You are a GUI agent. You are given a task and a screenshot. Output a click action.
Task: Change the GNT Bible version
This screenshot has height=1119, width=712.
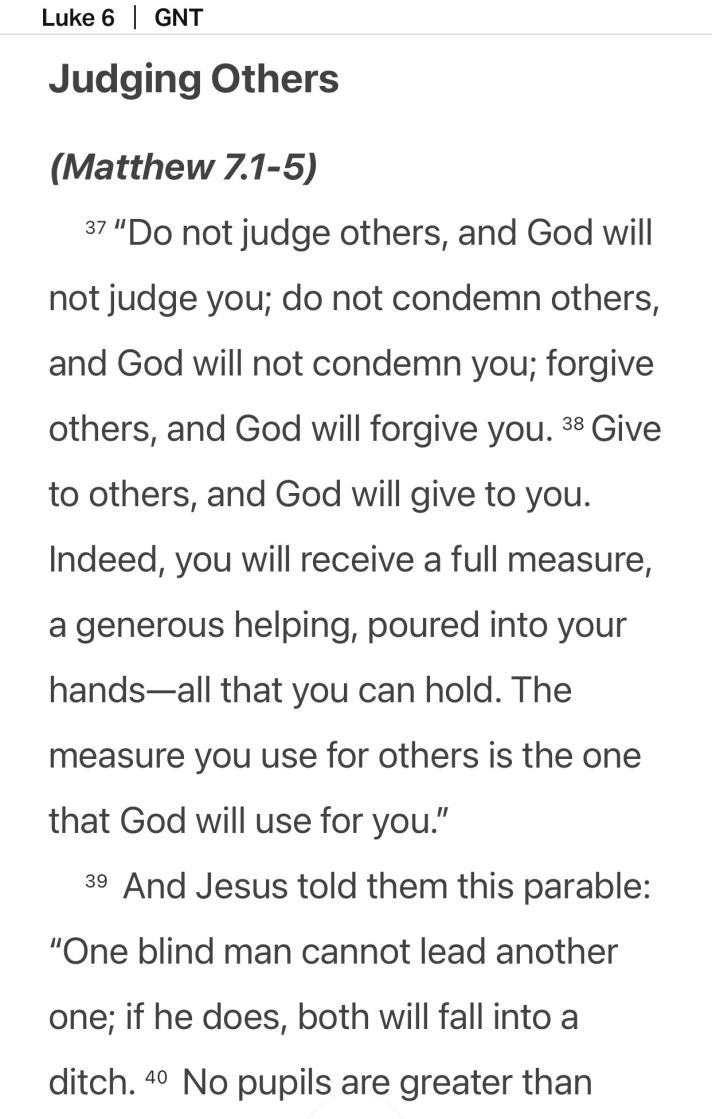pyautogui.click(x=179, y=17)
